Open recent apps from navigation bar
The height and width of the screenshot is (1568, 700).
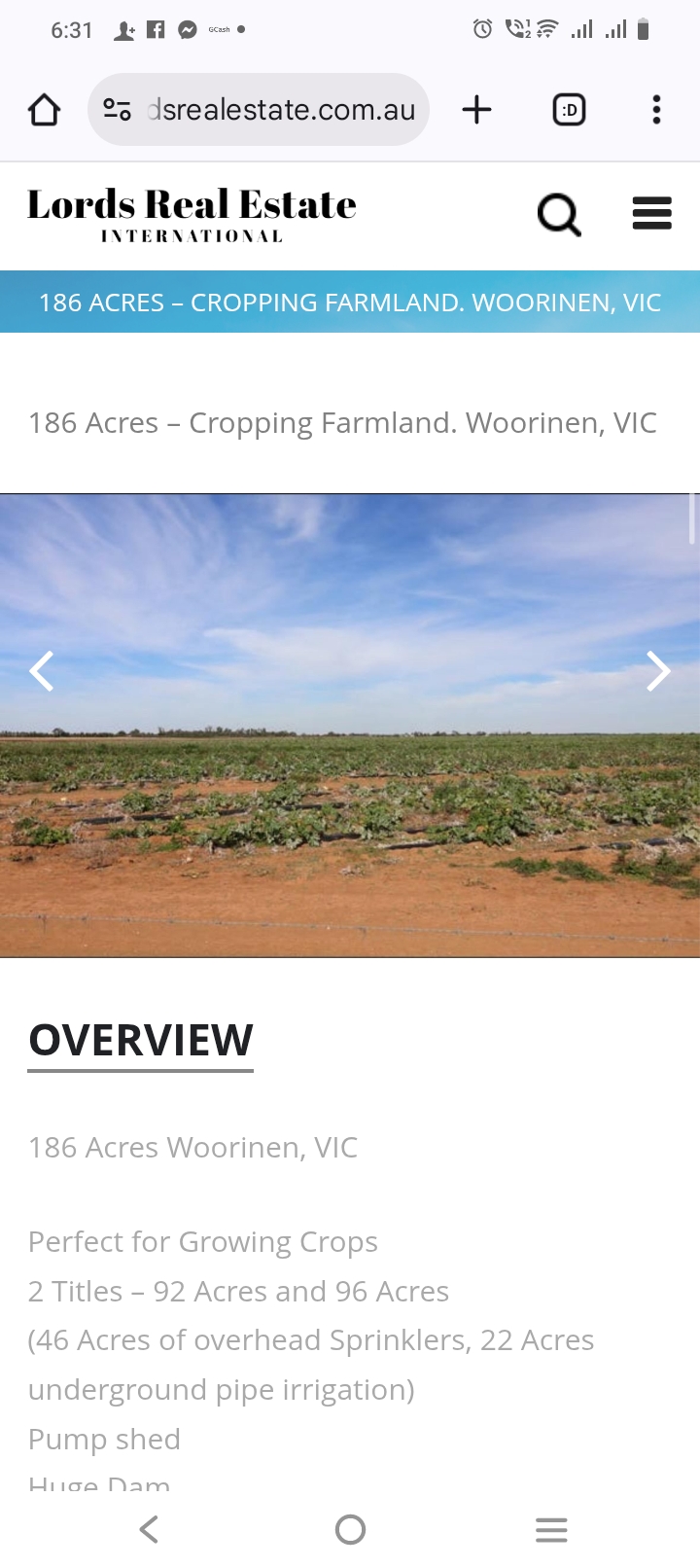(551, 1529)
